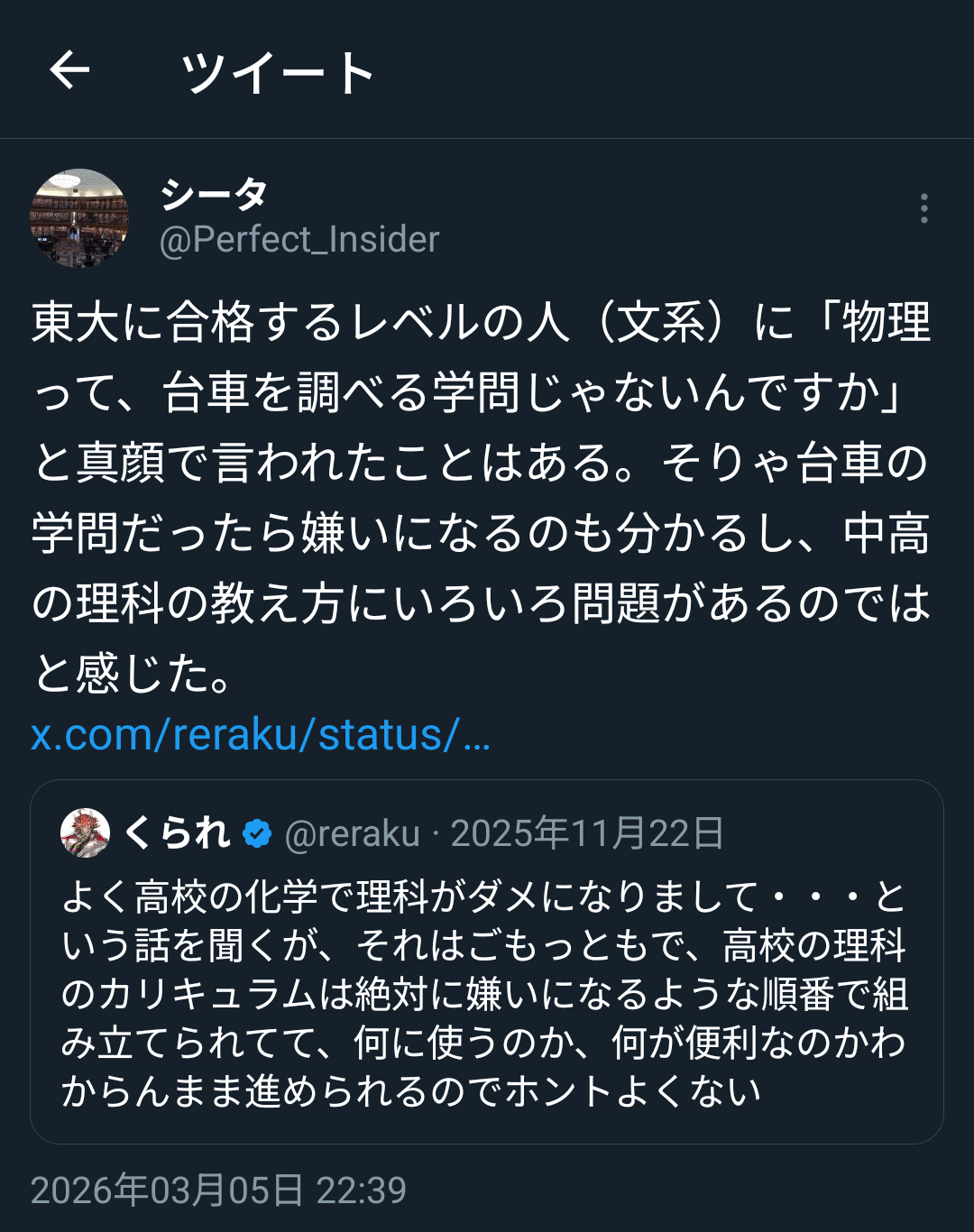Open the @Perfect_Insider profile handle

pos(299,240)
